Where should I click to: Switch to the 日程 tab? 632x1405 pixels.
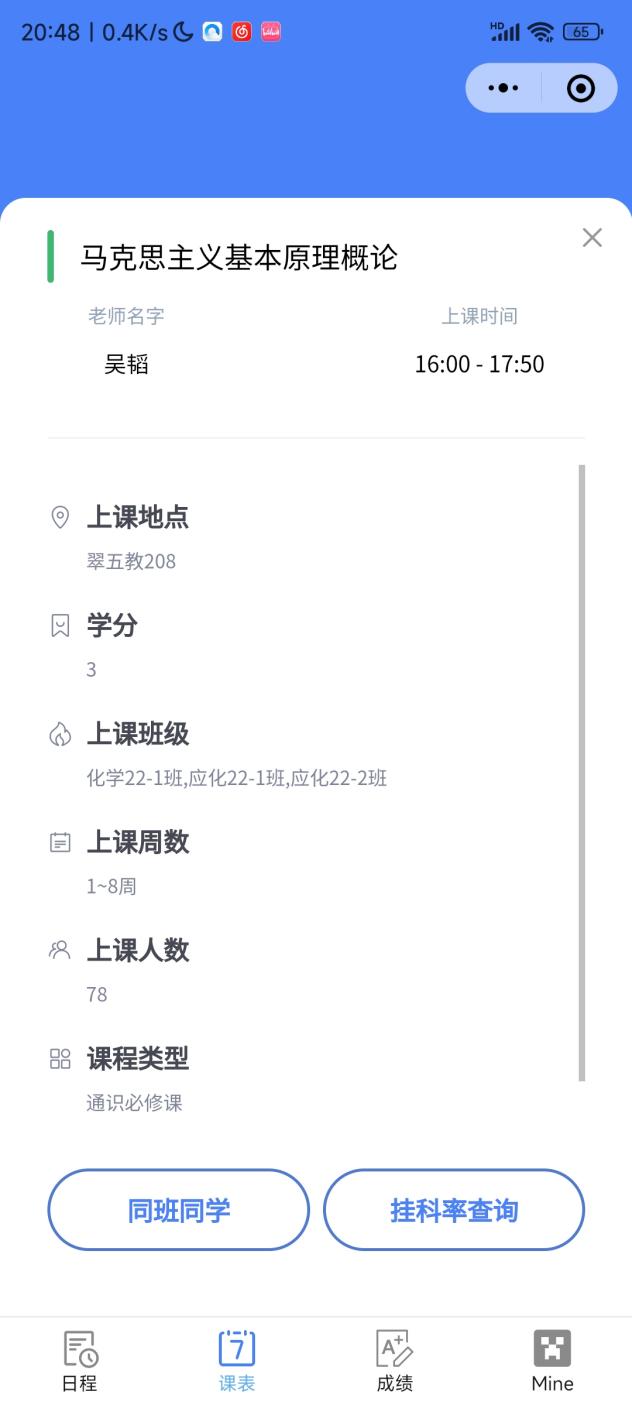pyautogui.click(x=80, y=1361)
